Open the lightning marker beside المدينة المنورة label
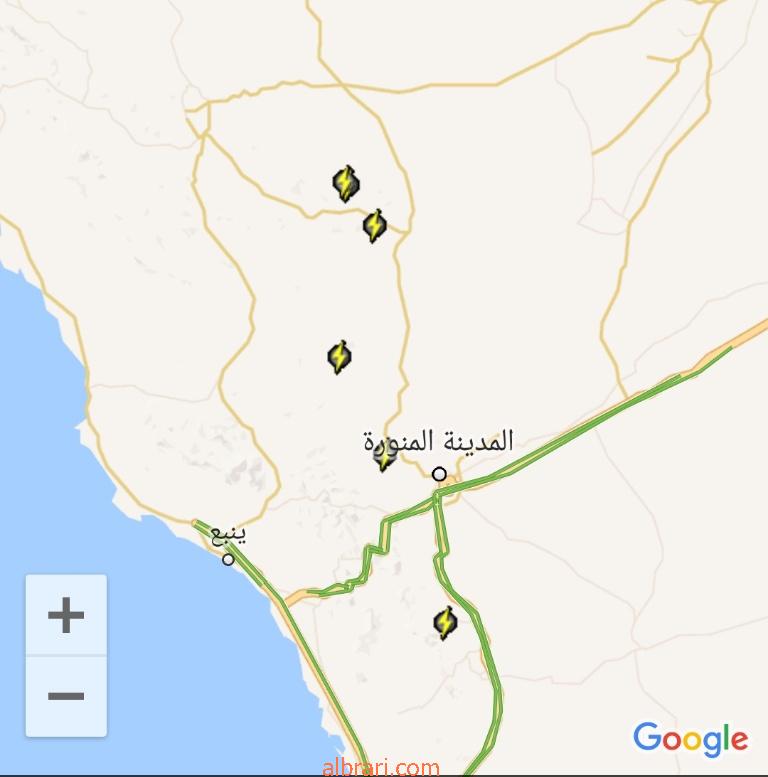Image resolution: width=768 pixels, height=777 pixels. (385, 458)
